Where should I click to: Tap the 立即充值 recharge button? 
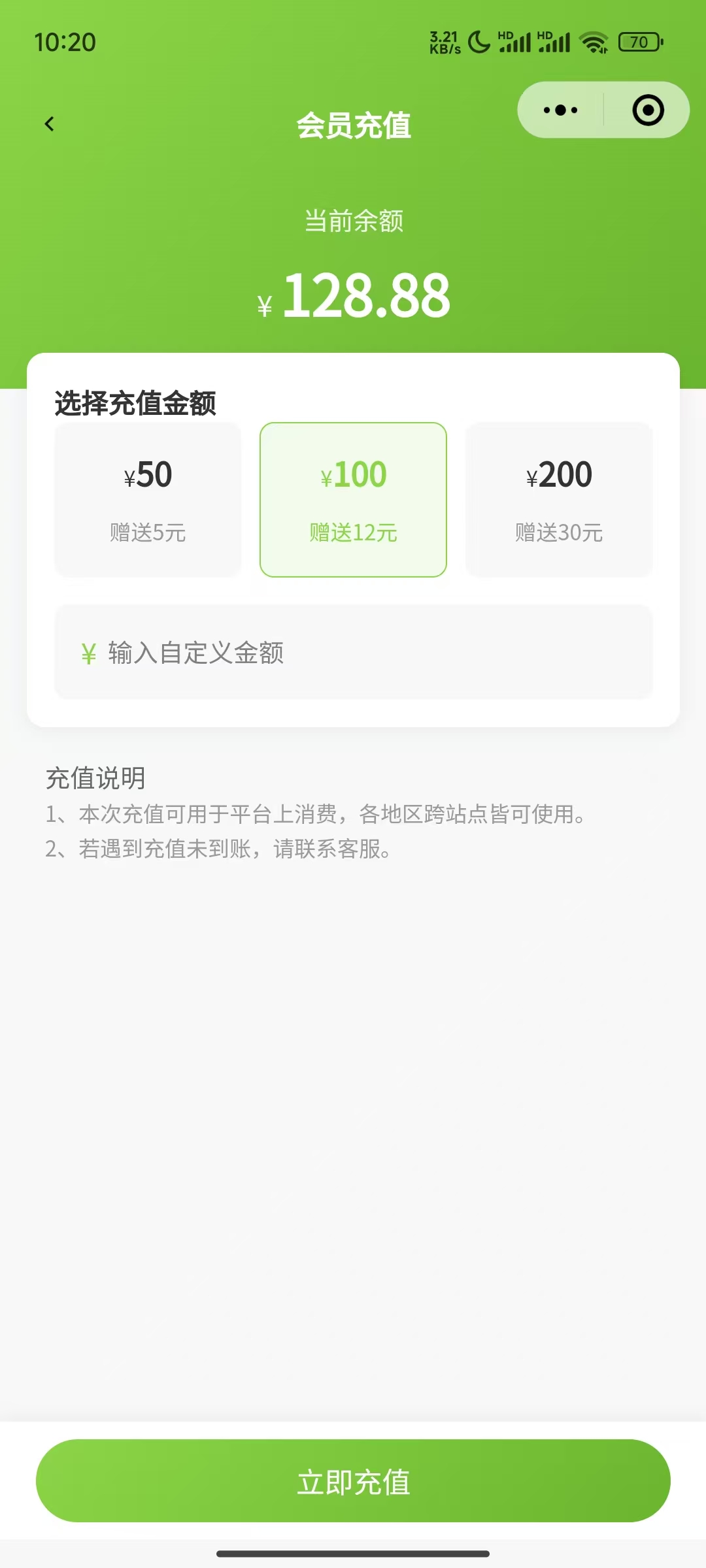(353, 1483)
